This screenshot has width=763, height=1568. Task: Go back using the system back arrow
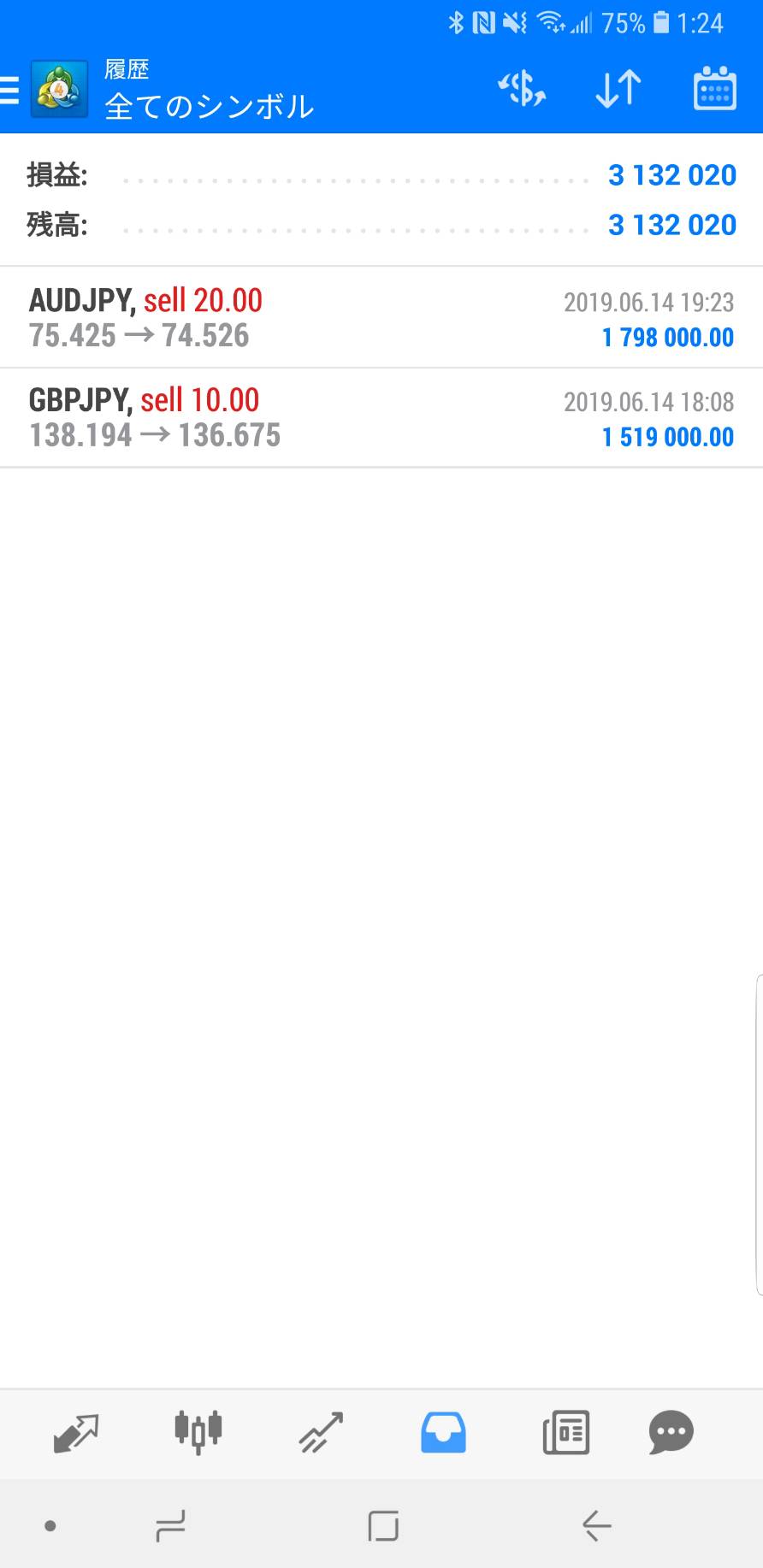[596, 1525]
